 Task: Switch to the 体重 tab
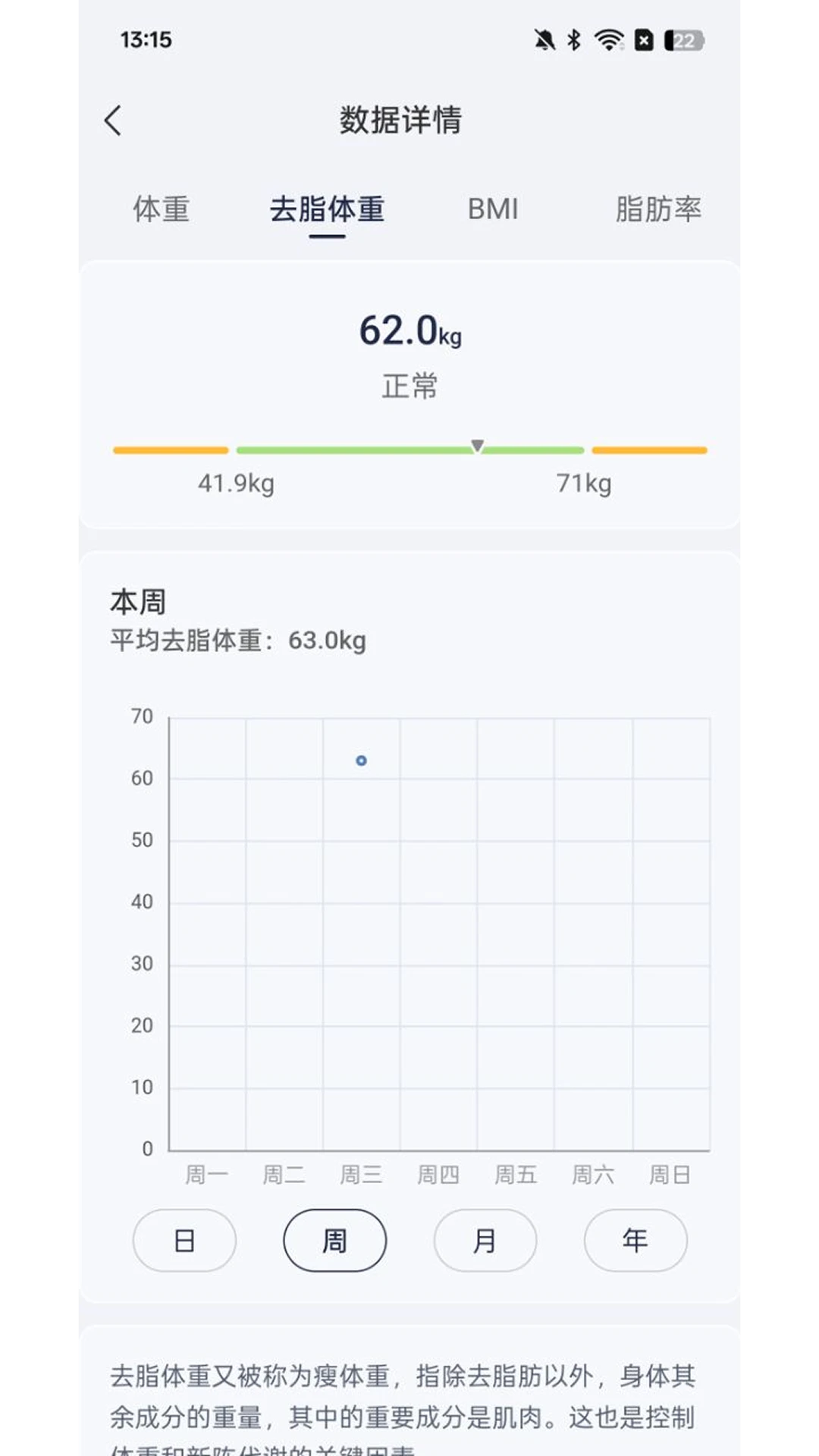point(162,209)
